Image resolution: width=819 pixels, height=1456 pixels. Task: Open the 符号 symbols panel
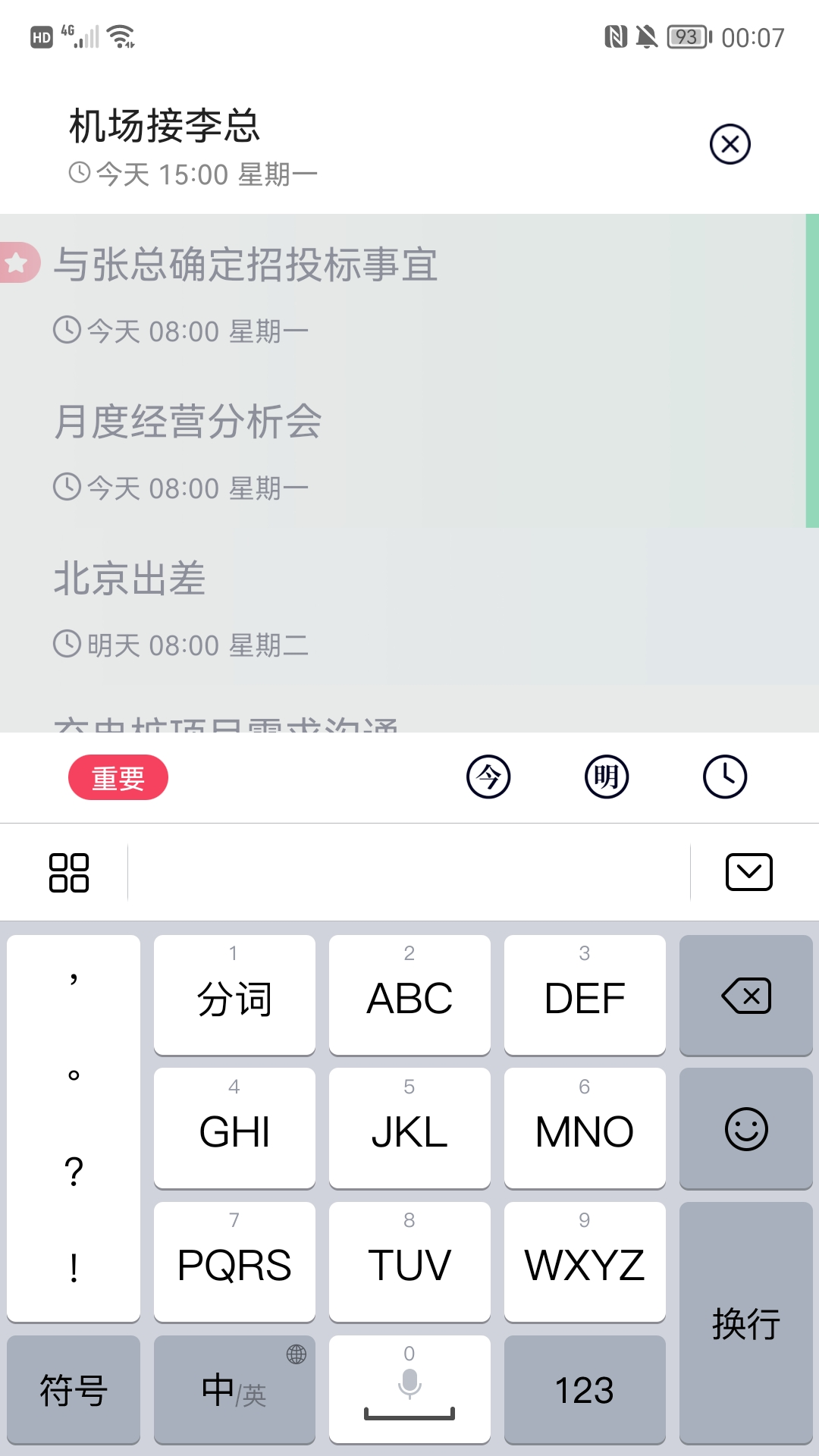click(x=74, y=1390)
